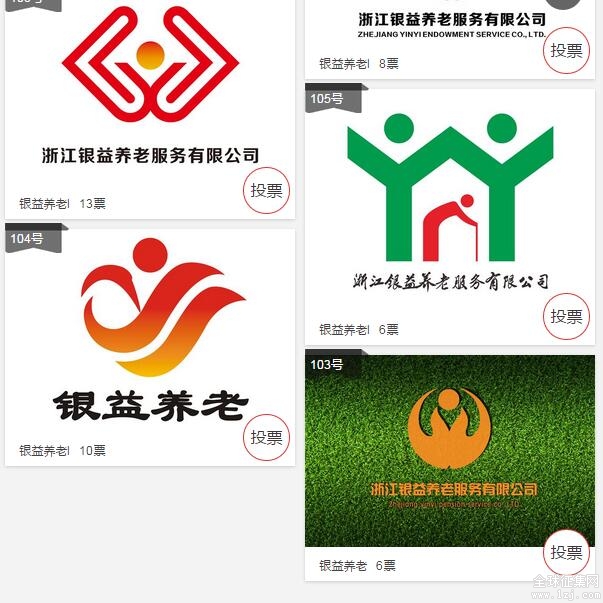Vote for the entry with 8票
The height and width of the screenshot is (603, 603).
tap(566, 50)
